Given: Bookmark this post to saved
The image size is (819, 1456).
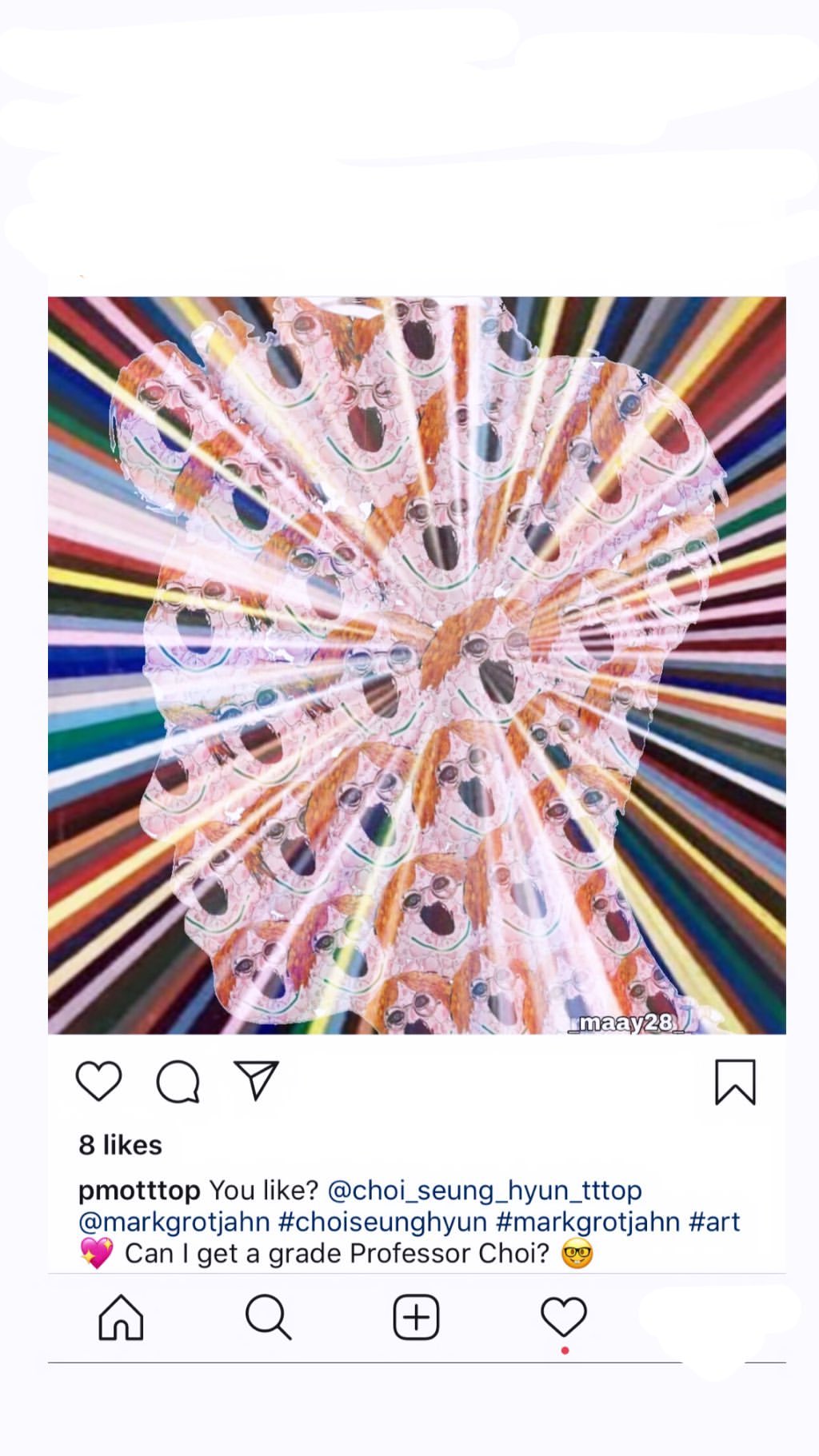Looking at the screenshot, I should 734,1082.
